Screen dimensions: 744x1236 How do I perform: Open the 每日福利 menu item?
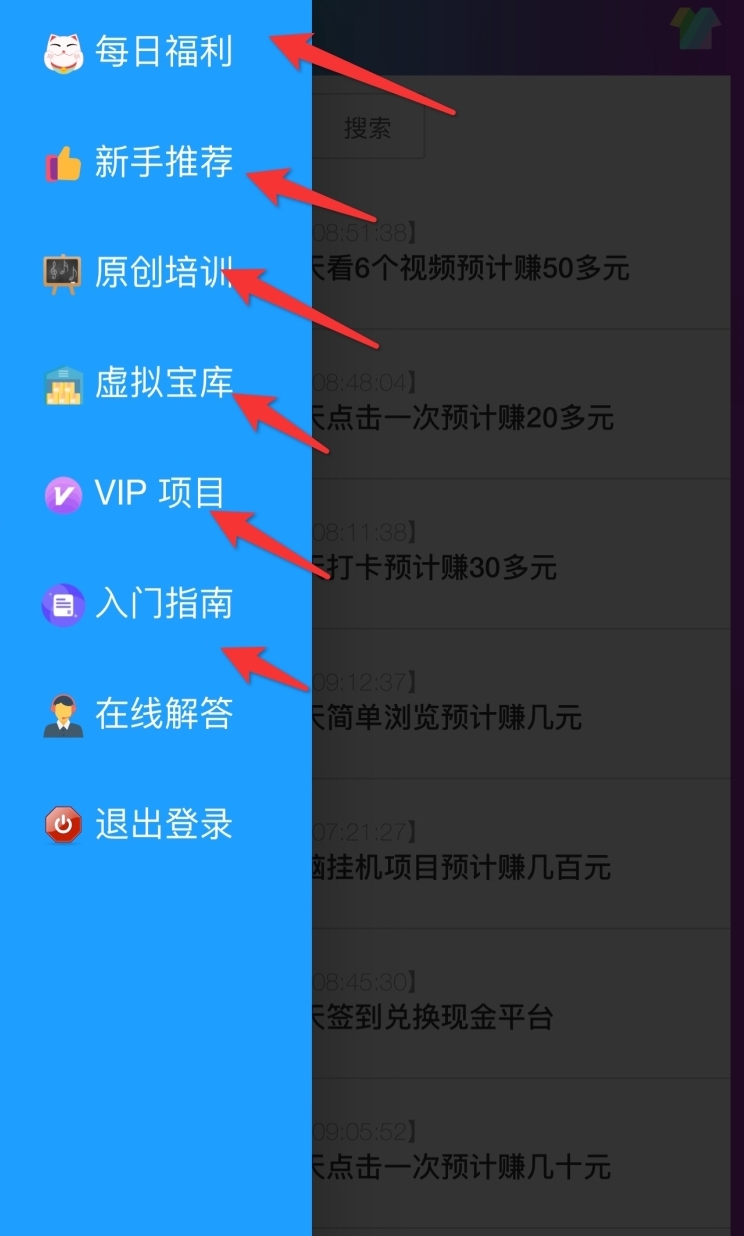coord(162,53)
